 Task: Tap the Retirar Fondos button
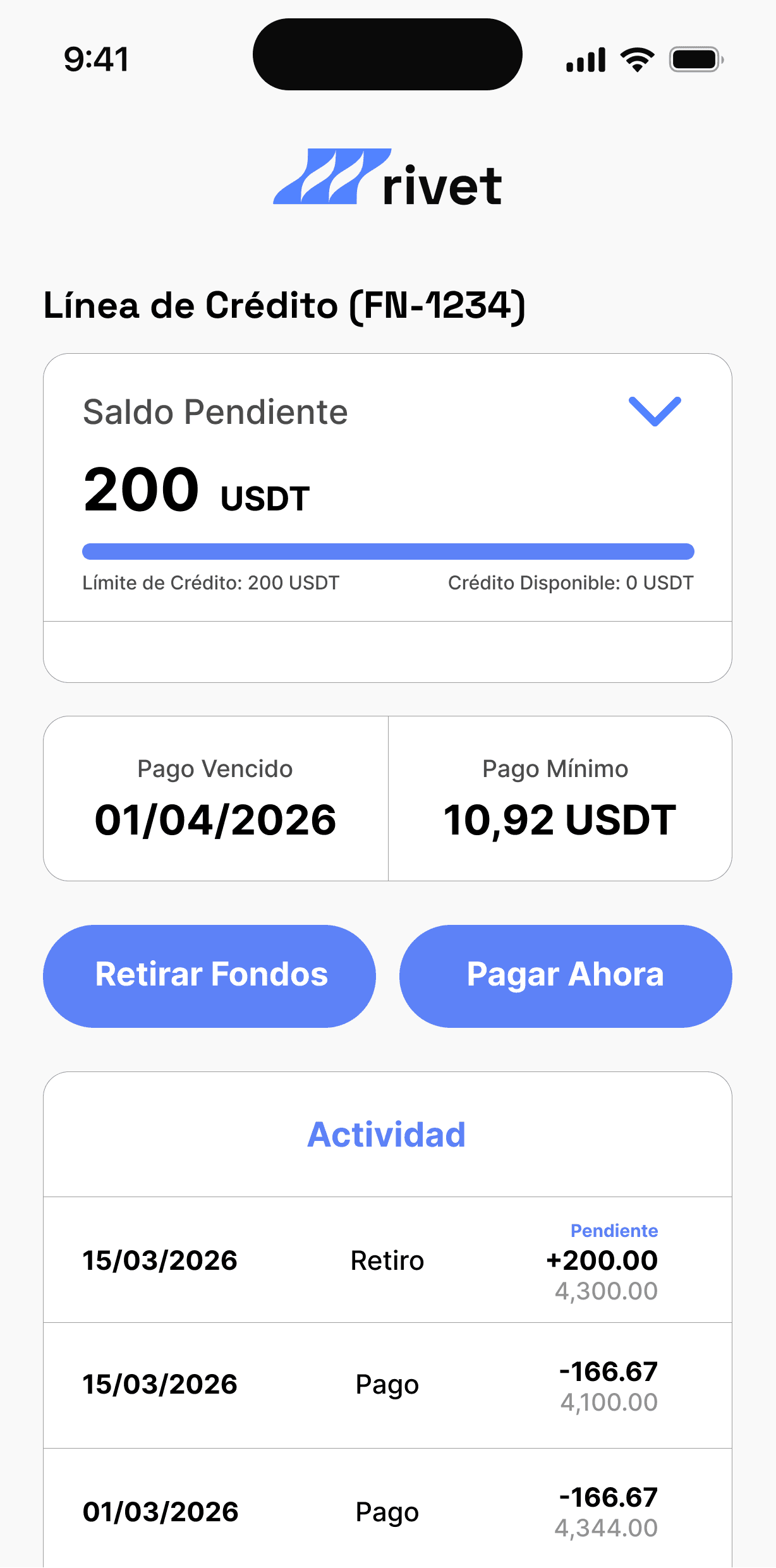209,975
